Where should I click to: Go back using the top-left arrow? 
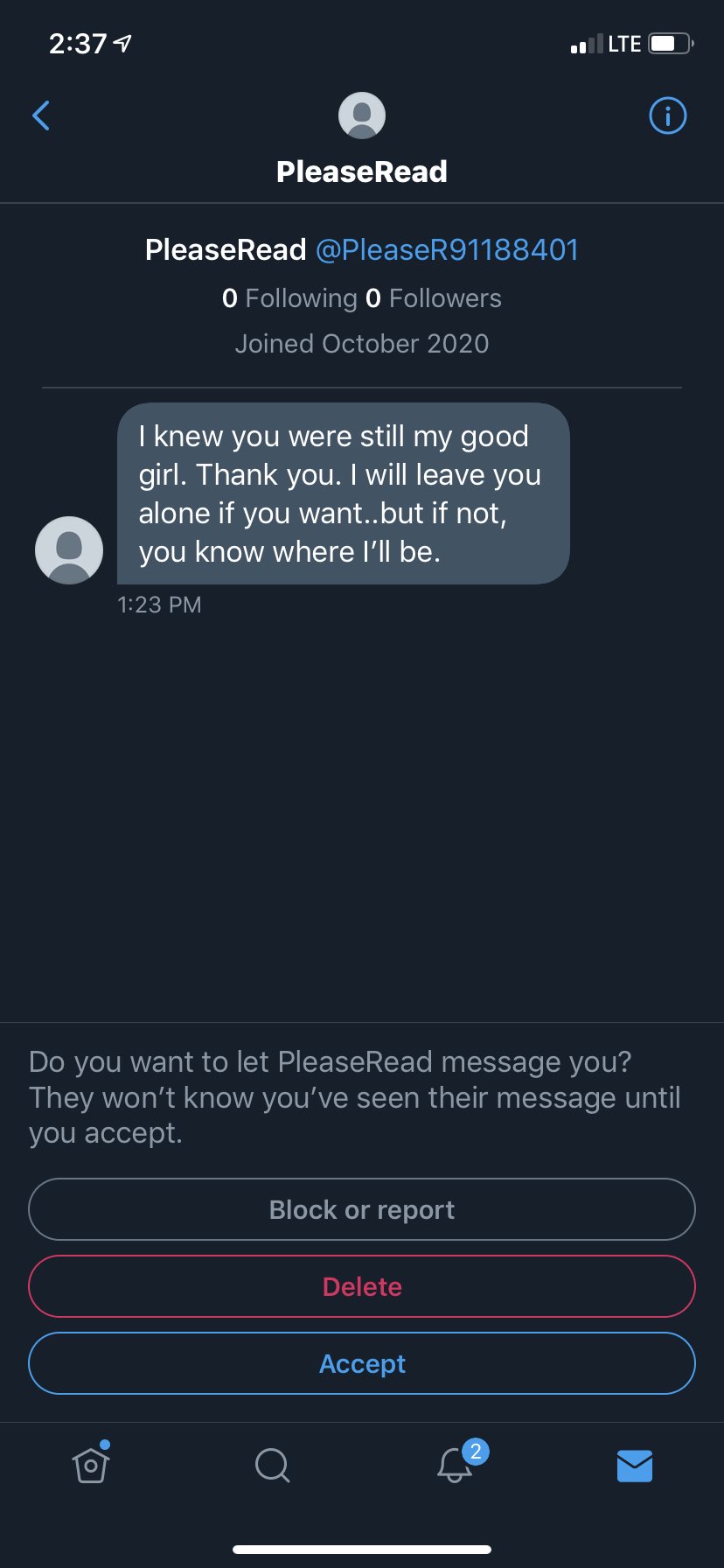tap(41, 115)
